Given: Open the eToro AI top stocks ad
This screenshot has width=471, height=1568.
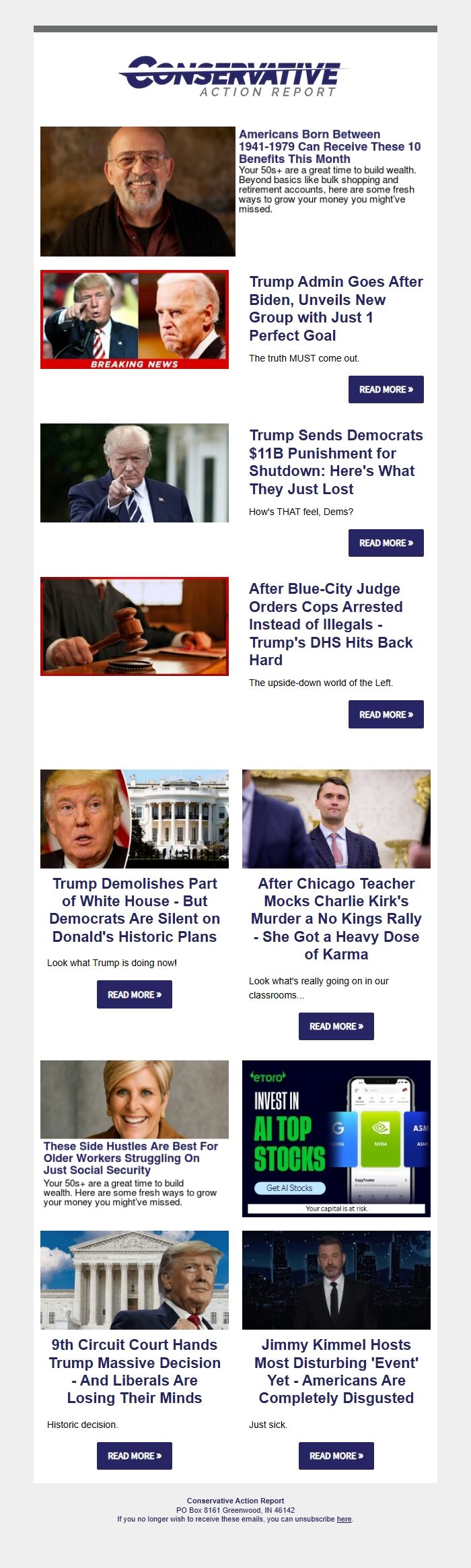Looking at the screenshot, I should coord(336,1138).
